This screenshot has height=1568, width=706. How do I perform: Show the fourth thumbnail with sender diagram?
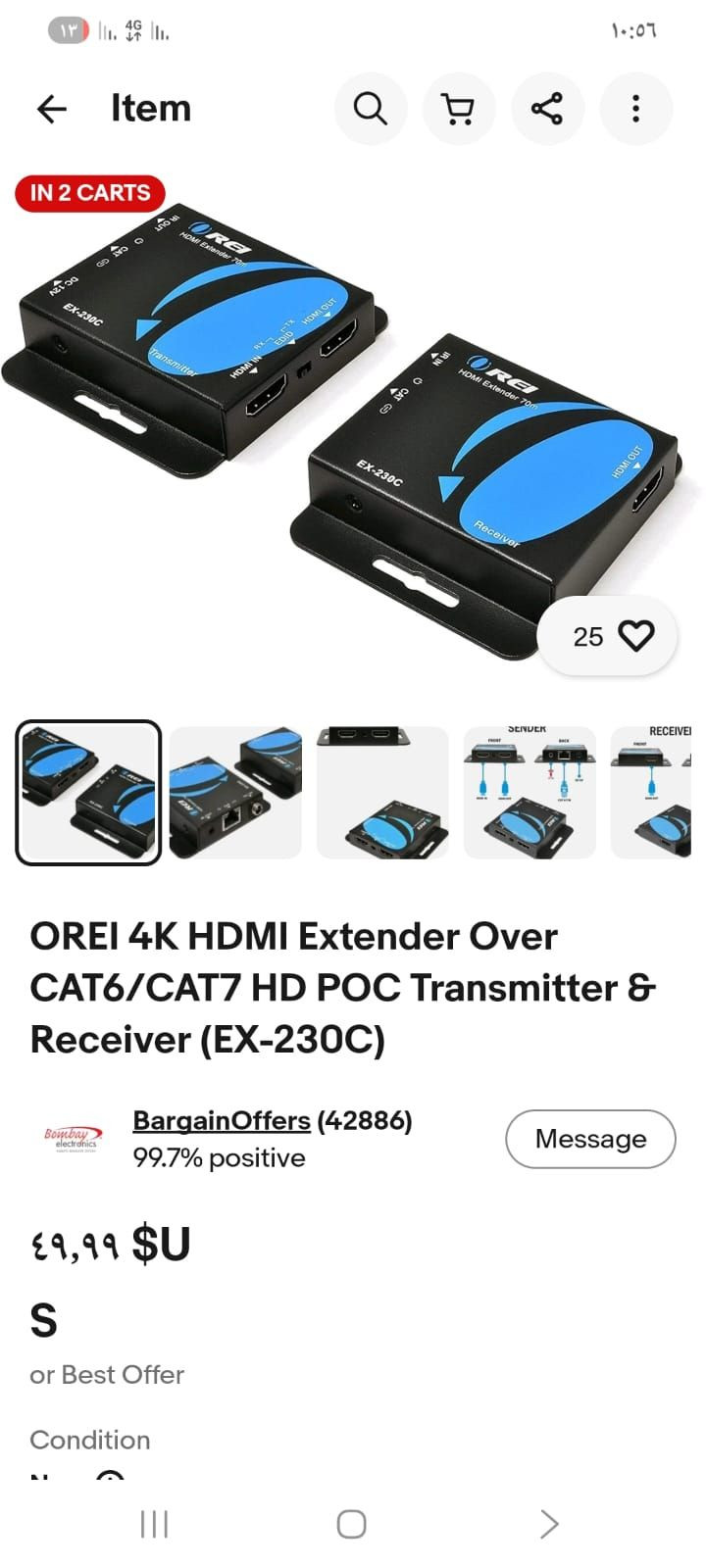pos(529,793)
